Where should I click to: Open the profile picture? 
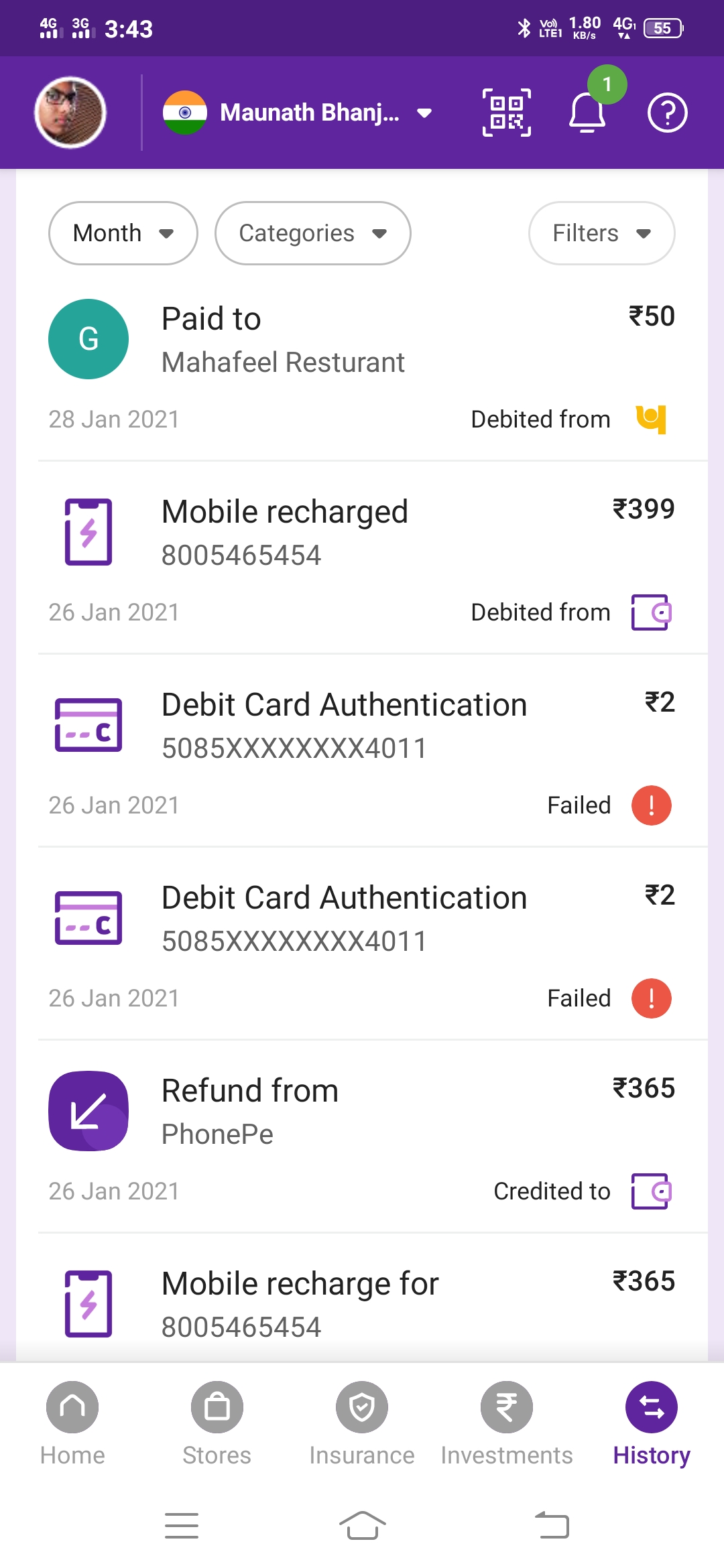click(70, 113)
